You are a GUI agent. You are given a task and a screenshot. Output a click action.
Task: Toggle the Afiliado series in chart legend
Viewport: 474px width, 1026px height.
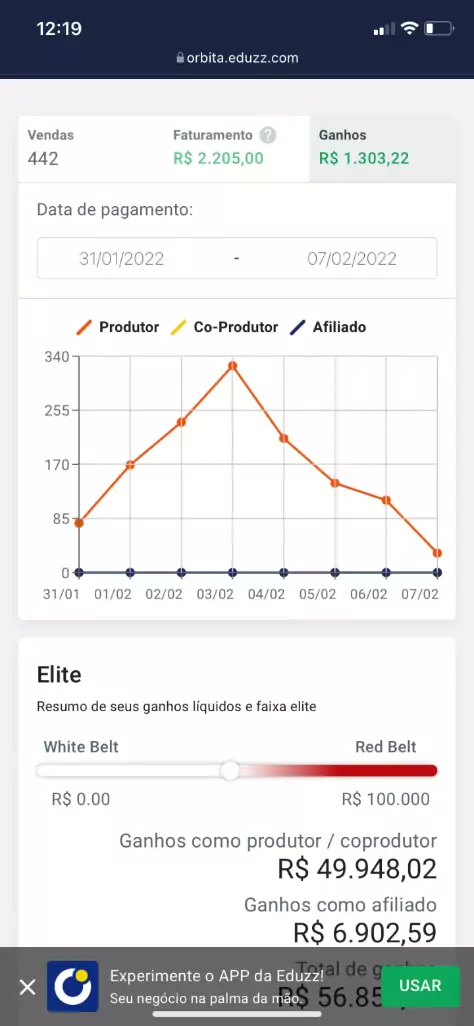(328, 327)
